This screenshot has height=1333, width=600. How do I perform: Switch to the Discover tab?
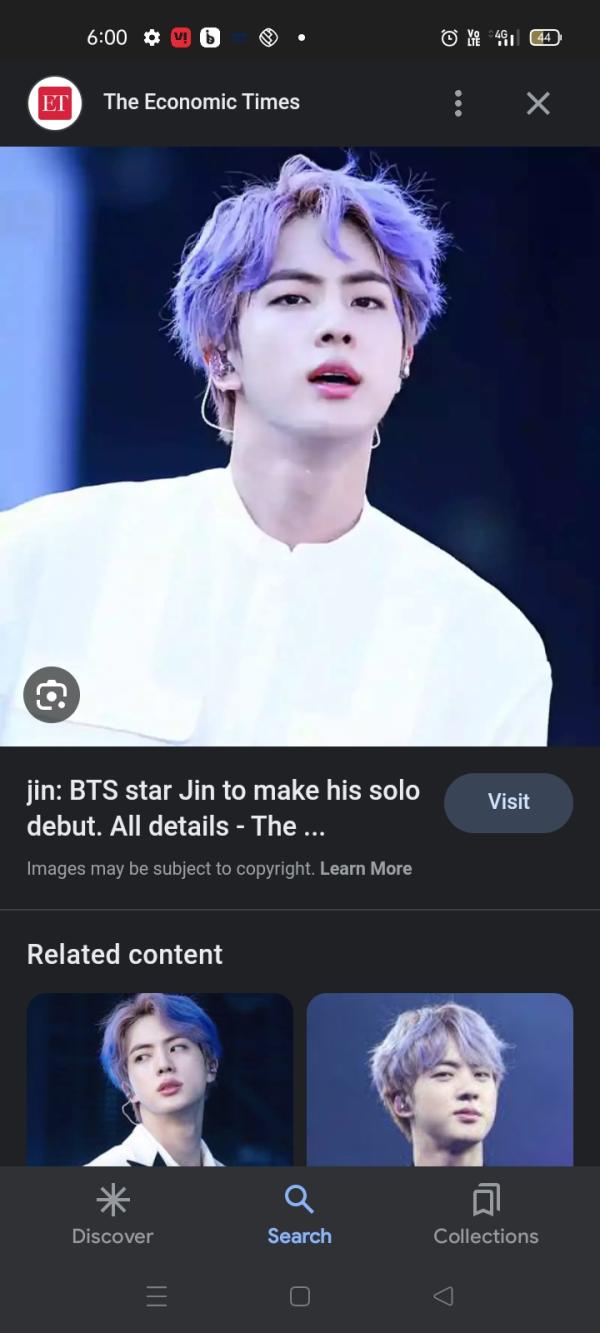tap(112, 1215)
